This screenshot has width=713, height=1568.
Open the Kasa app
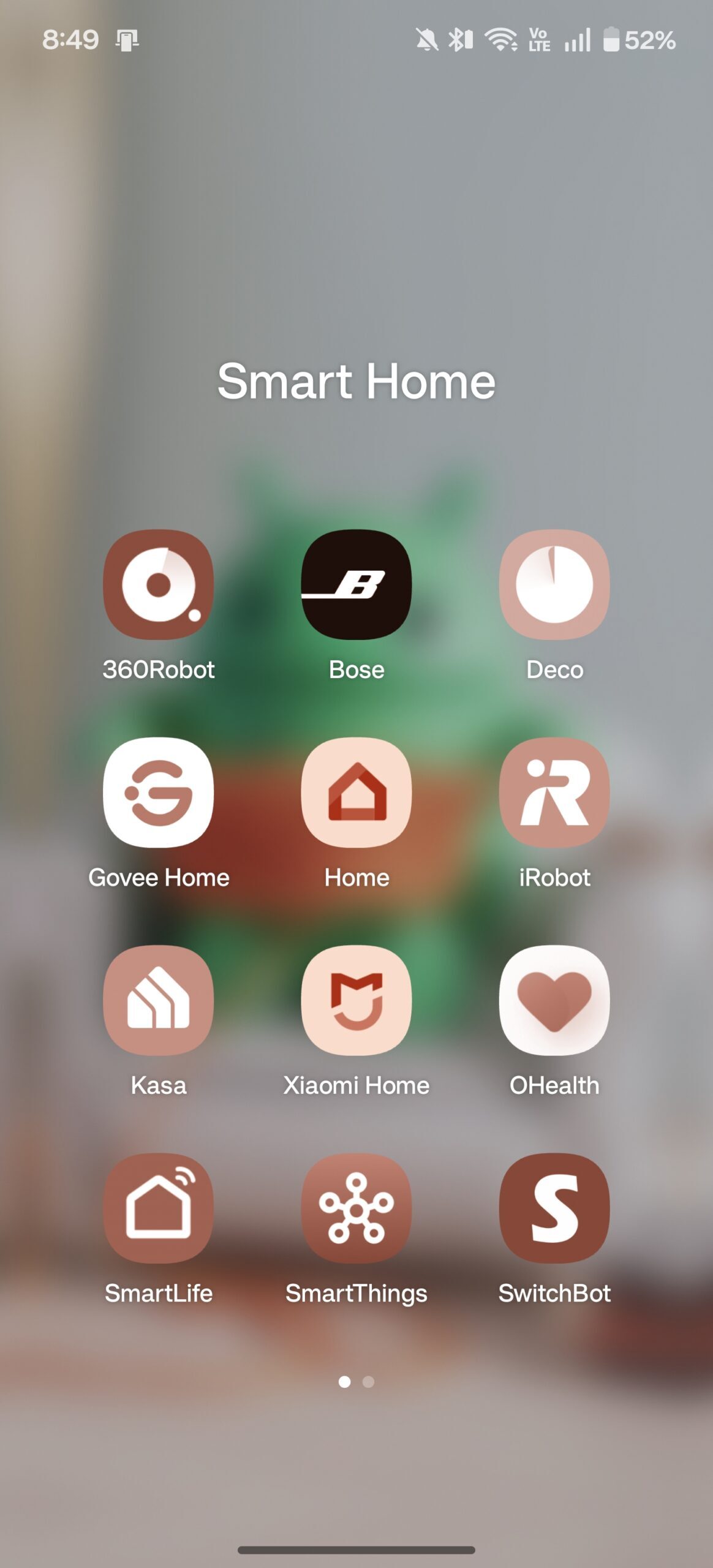coord(158,1000)
